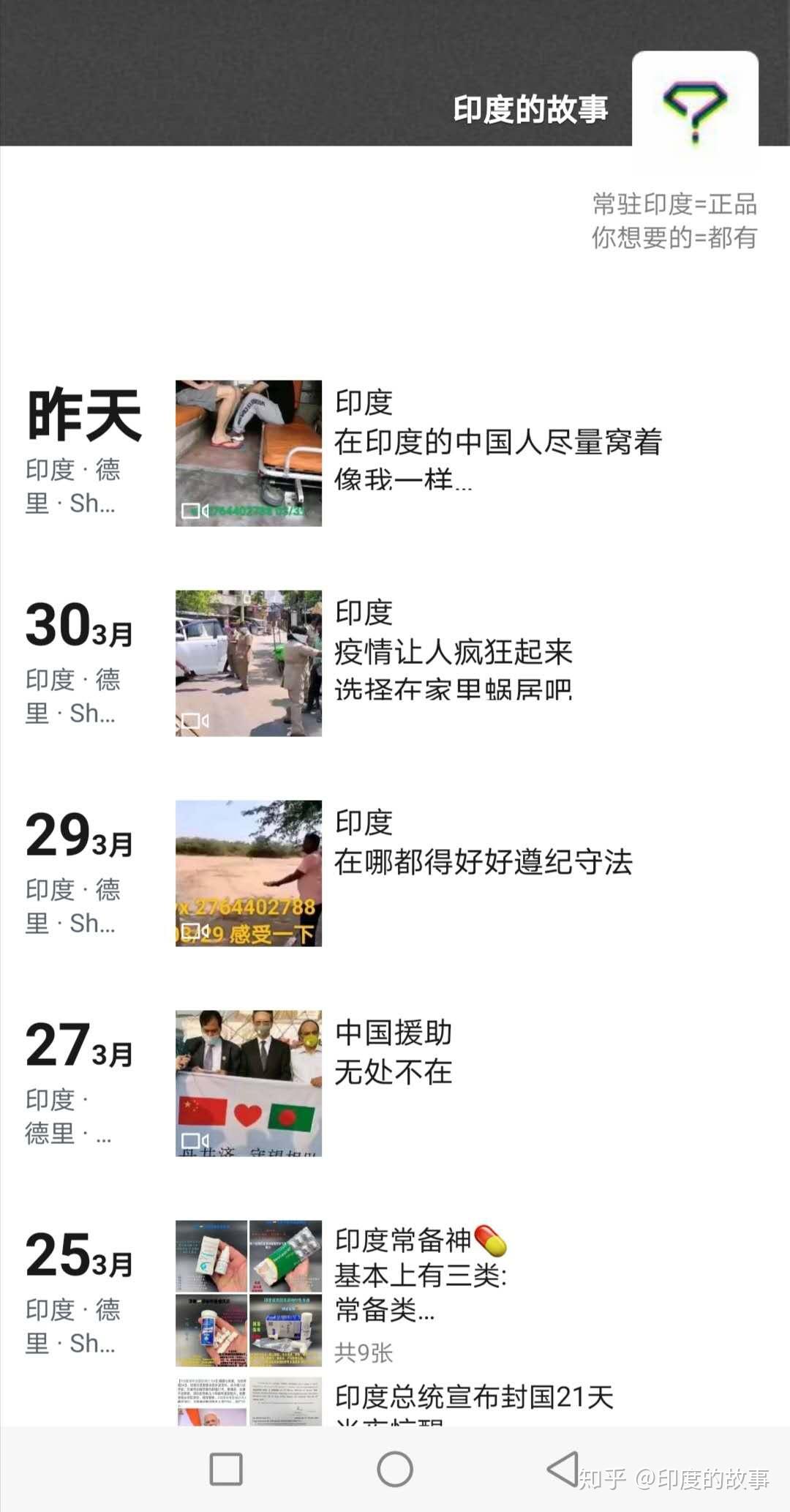This screenshot has width=790, height=1512.
Task: Open the 27 March video post 中国援助无处不在
Action: (249, 1083)
